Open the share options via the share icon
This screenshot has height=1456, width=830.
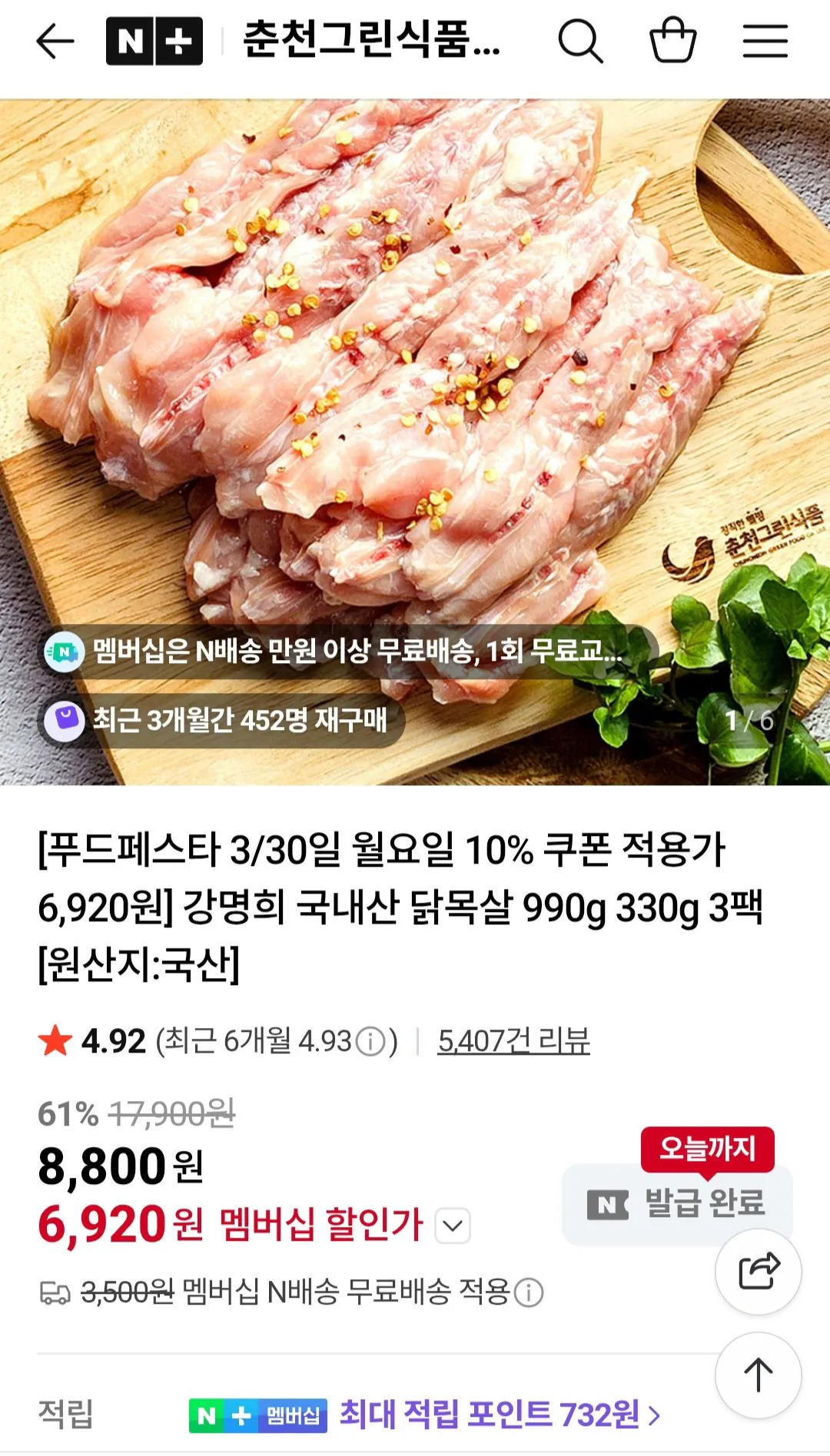click(x=757, y=1272)
